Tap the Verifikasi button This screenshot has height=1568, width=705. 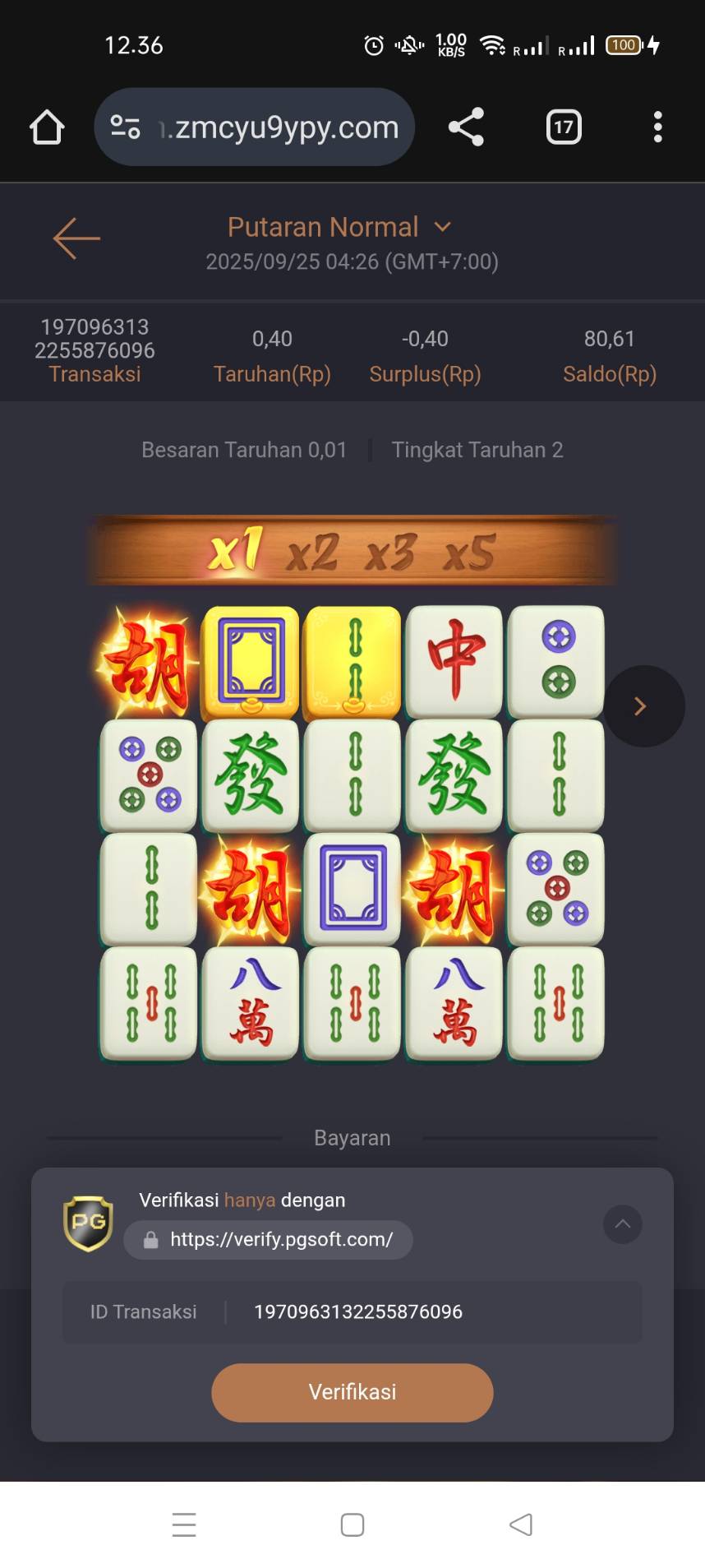pos(352,1392)
